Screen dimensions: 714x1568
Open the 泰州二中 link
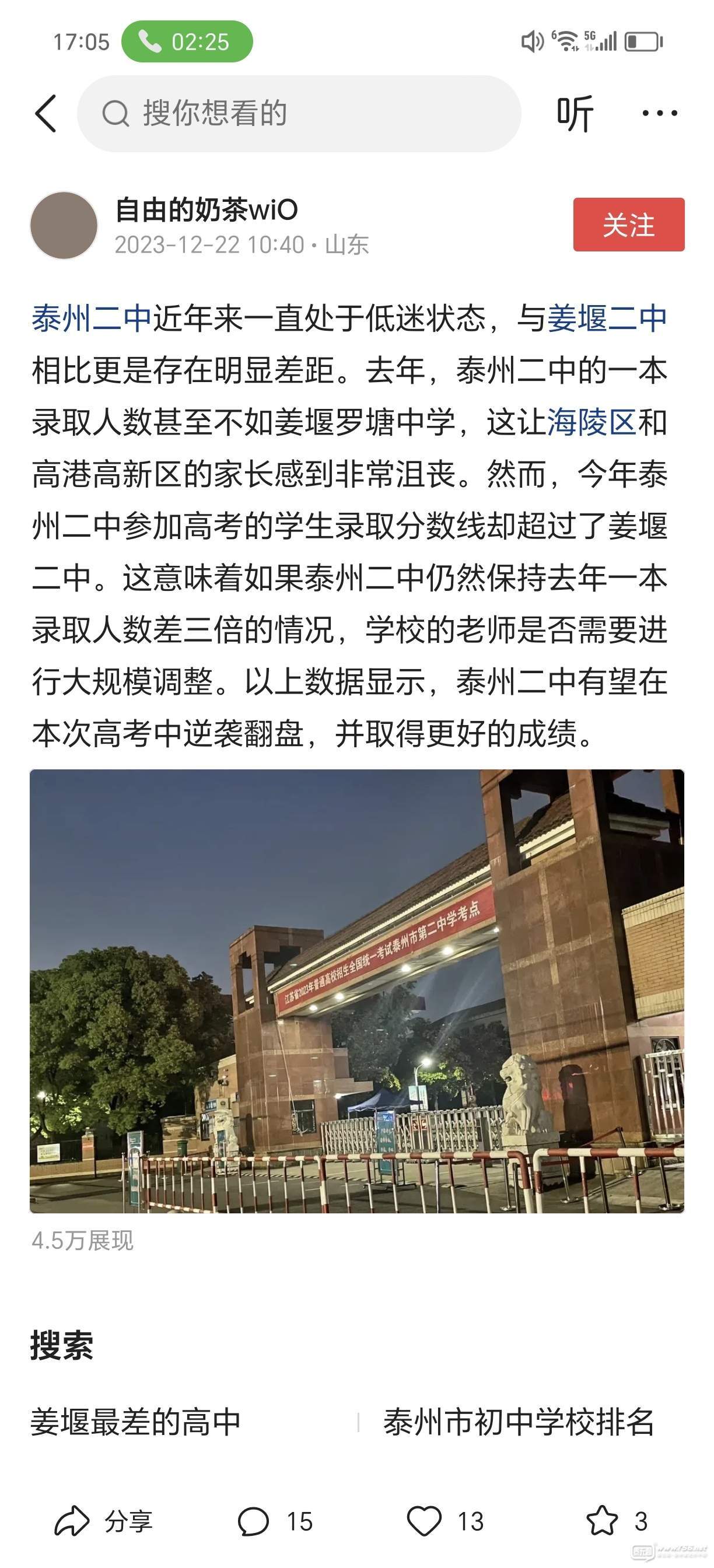92,319
